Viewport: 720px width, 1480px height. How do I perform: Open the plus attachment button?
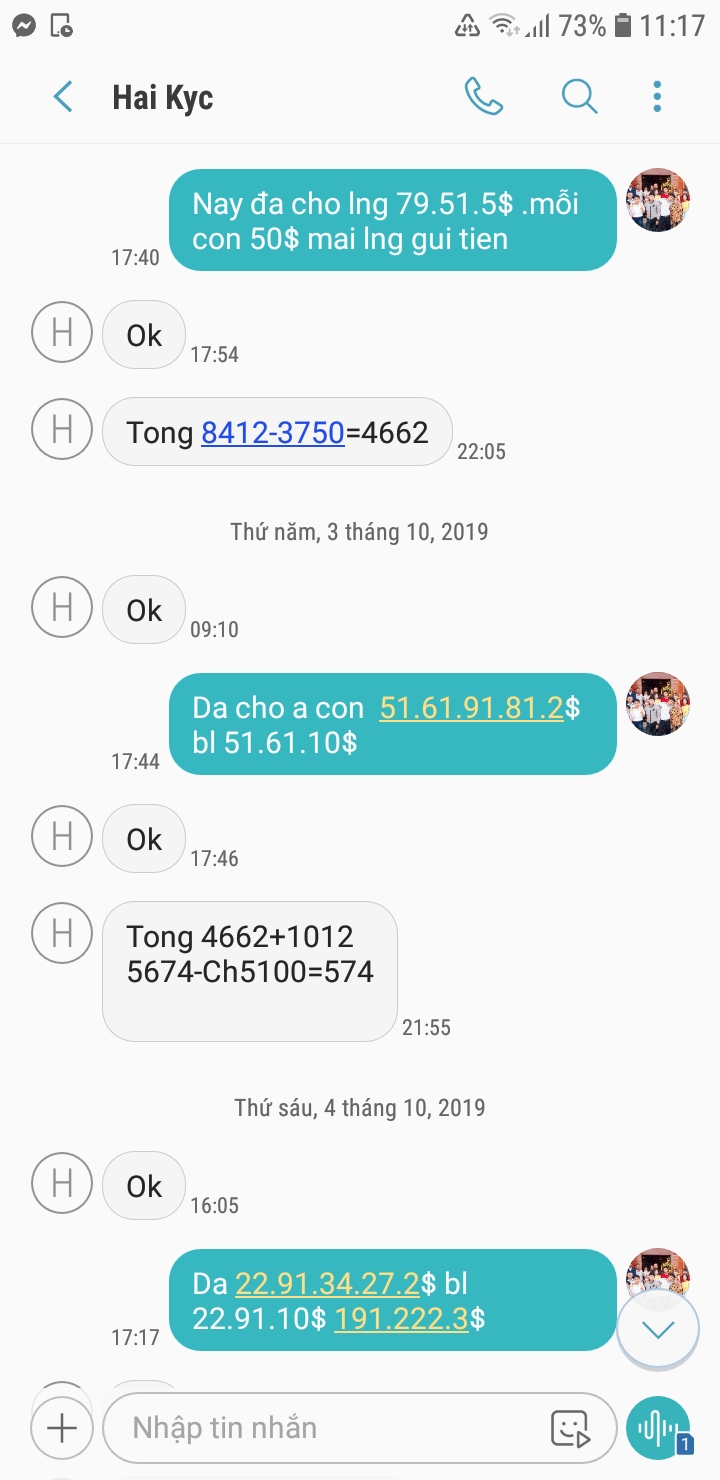point(62,1428)
